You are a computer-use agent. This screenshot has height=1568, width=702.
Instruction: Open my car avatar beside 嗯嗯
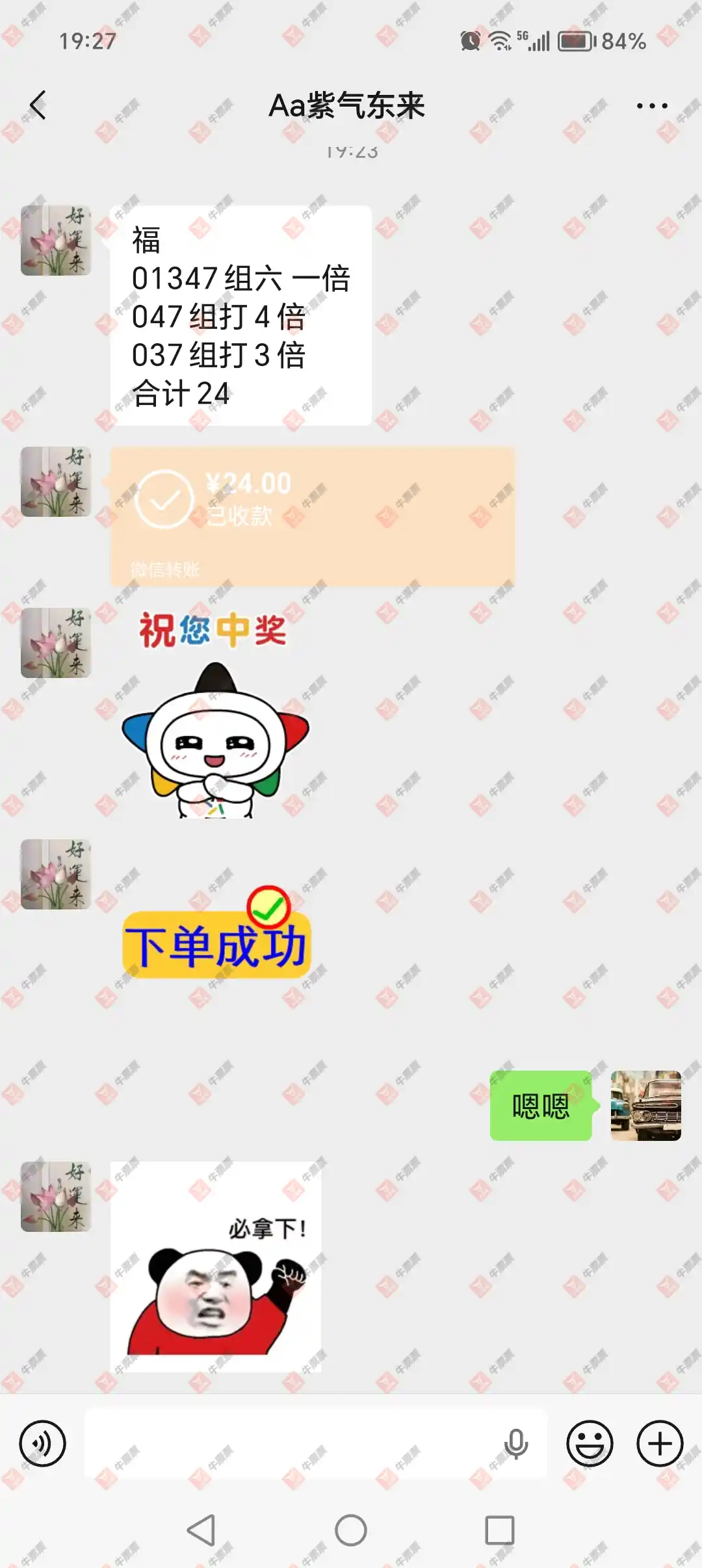pos(645,1106)
